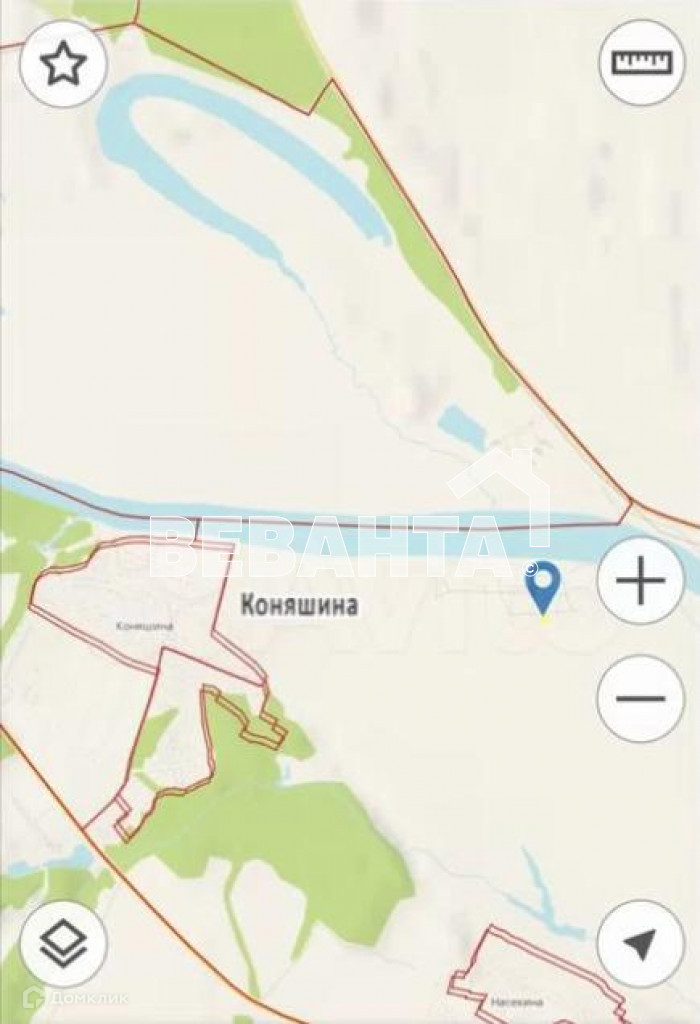
Task: Zoom out with the minus button
Action: pyautogui.click(x=641, y=698)
